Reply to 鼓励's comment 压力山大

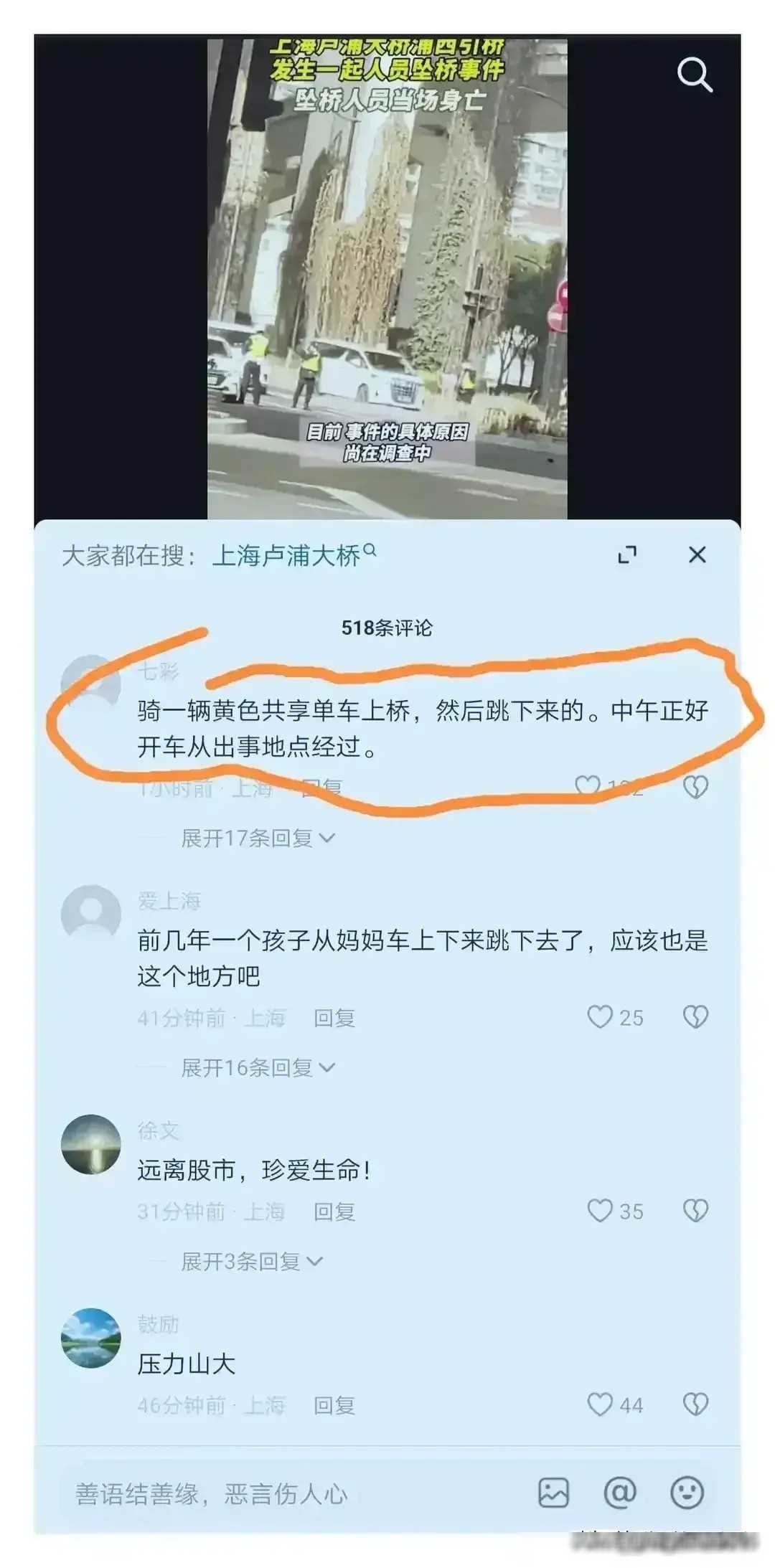click(x=334, y=1405)
